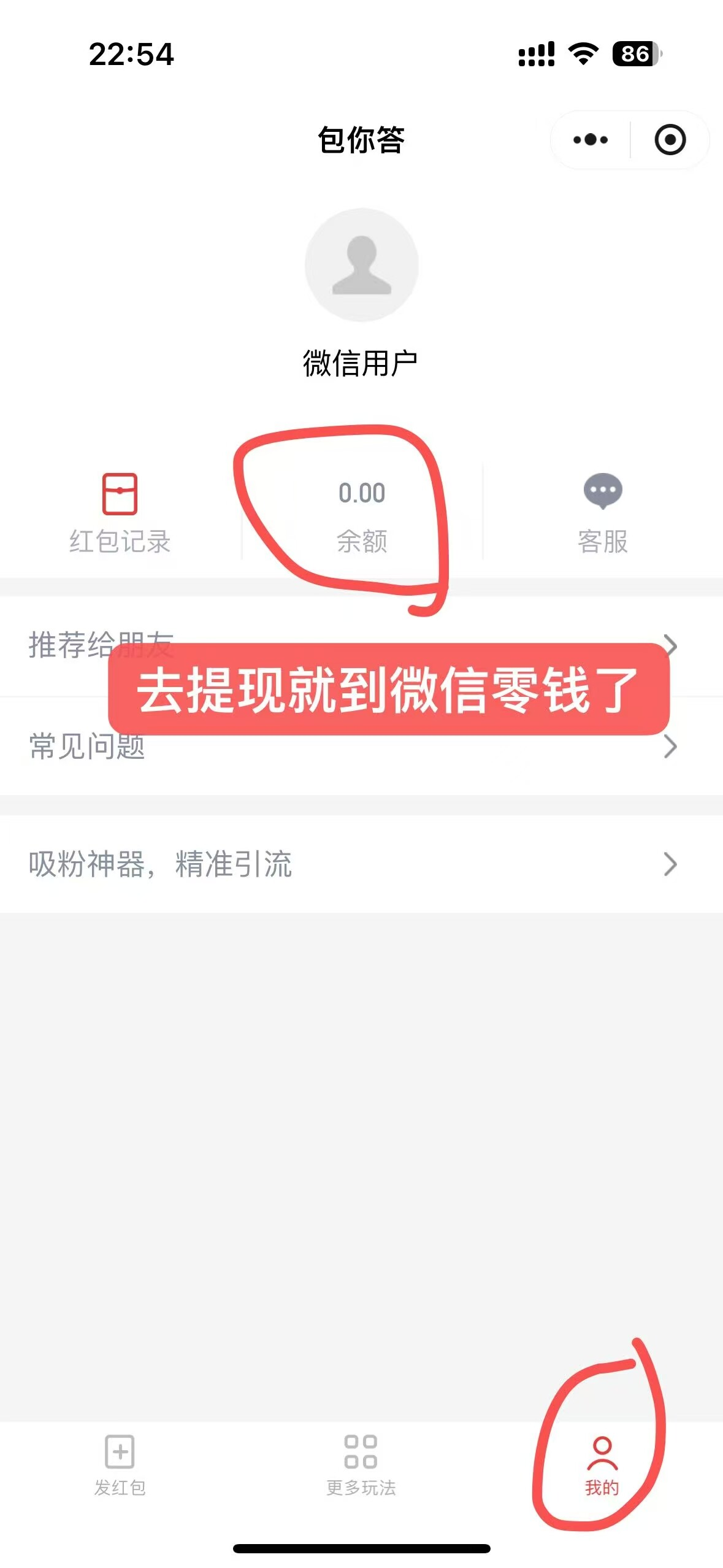Close the mini program with the circle button
Viewport: 723px width, 1568px height.
[670, 140]
